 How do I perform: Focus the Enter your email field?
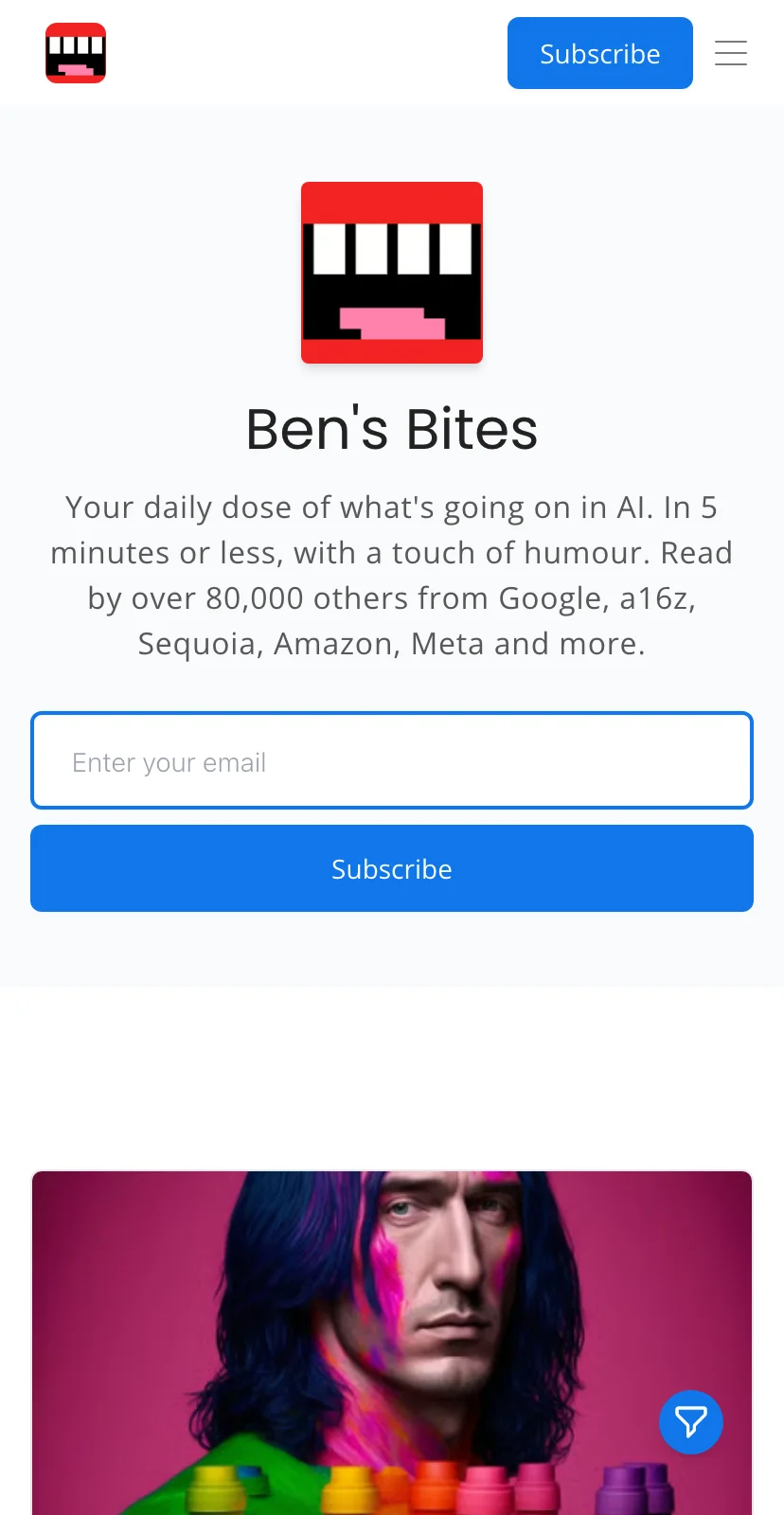392,760
